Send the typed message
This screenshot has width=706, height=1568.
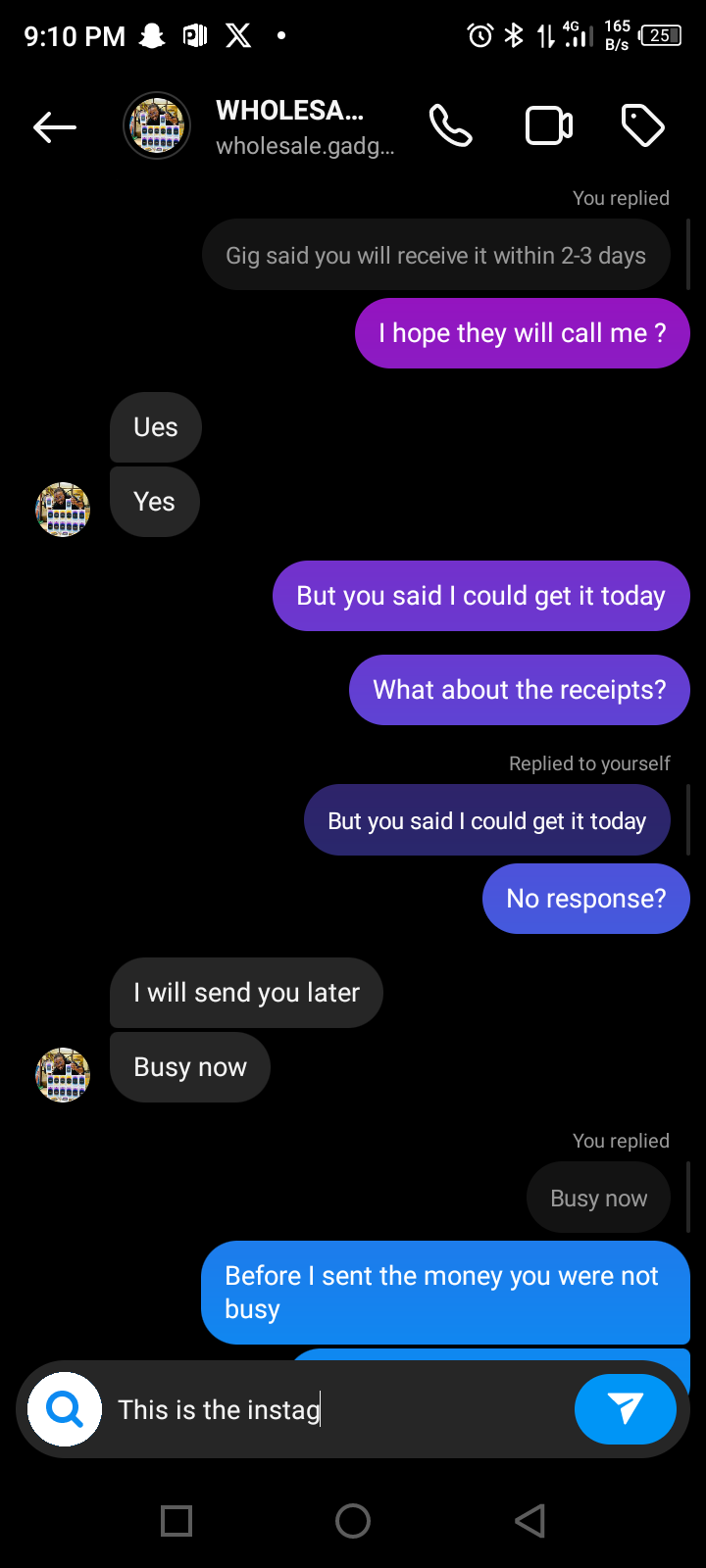click(x=625, y=1409)
